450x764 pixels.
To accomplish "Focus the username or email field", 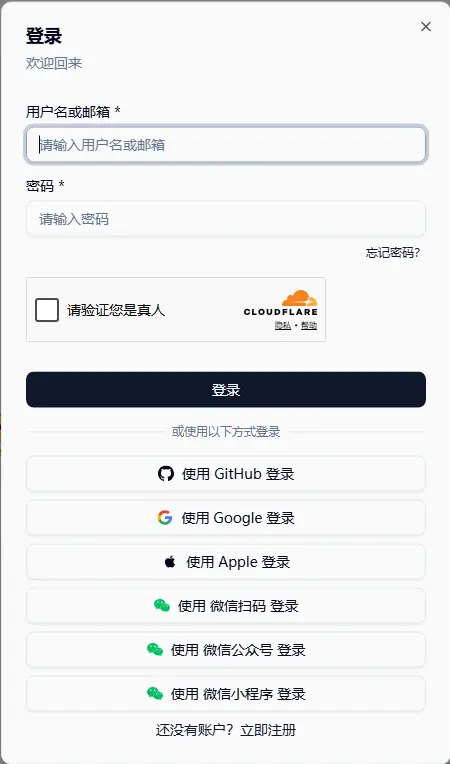I will pyautogui.click(x=226, y=145).
